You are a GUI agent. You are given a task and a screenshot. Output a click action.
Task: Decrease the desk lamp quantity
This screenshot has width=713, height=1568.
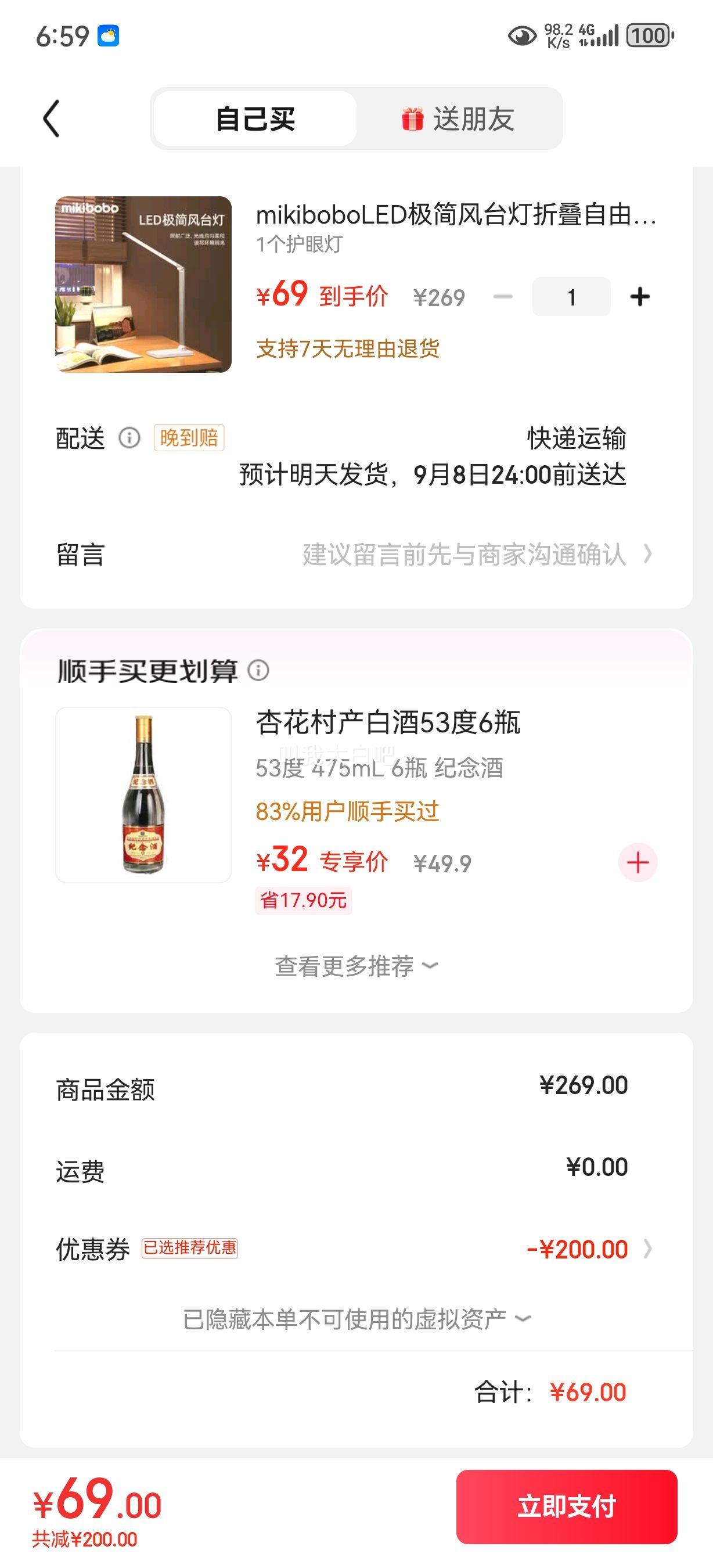point(502,297)
